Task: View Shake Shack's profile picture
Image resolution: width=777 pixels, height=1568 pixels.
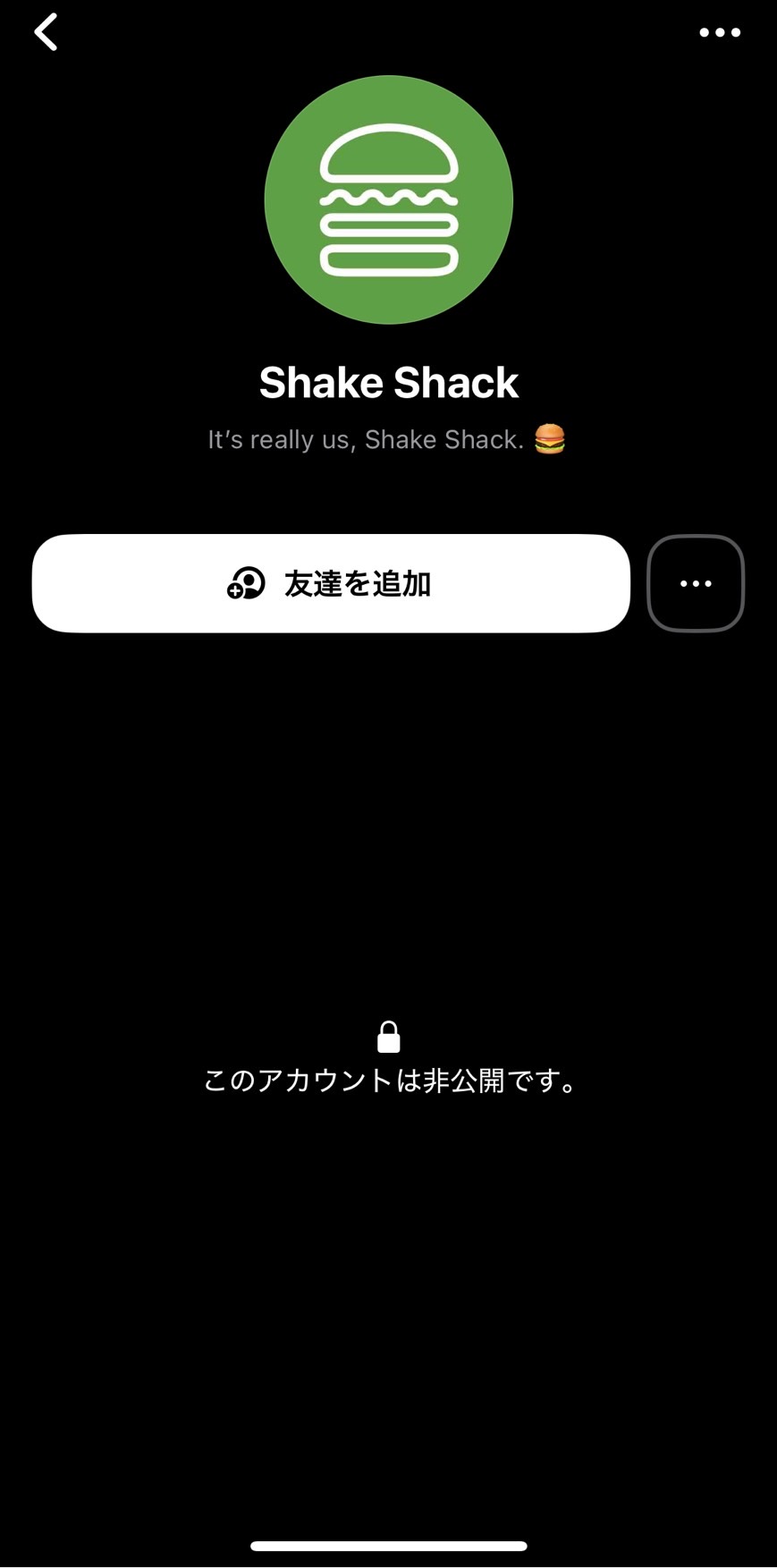Action: [x=389, y=199]
